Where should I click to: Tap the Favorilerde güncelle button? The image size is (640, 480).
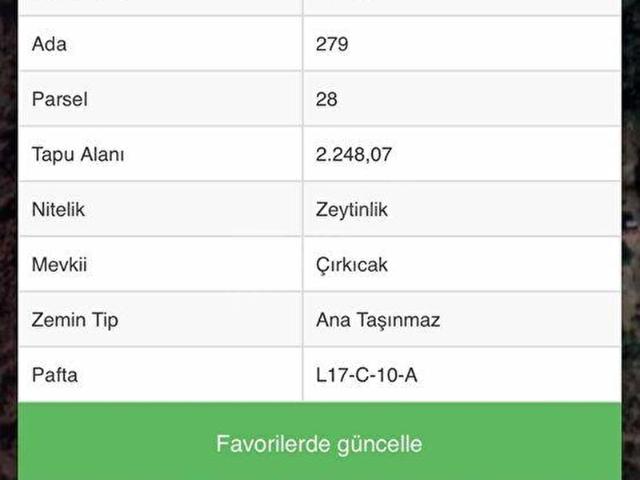(319, 443)
